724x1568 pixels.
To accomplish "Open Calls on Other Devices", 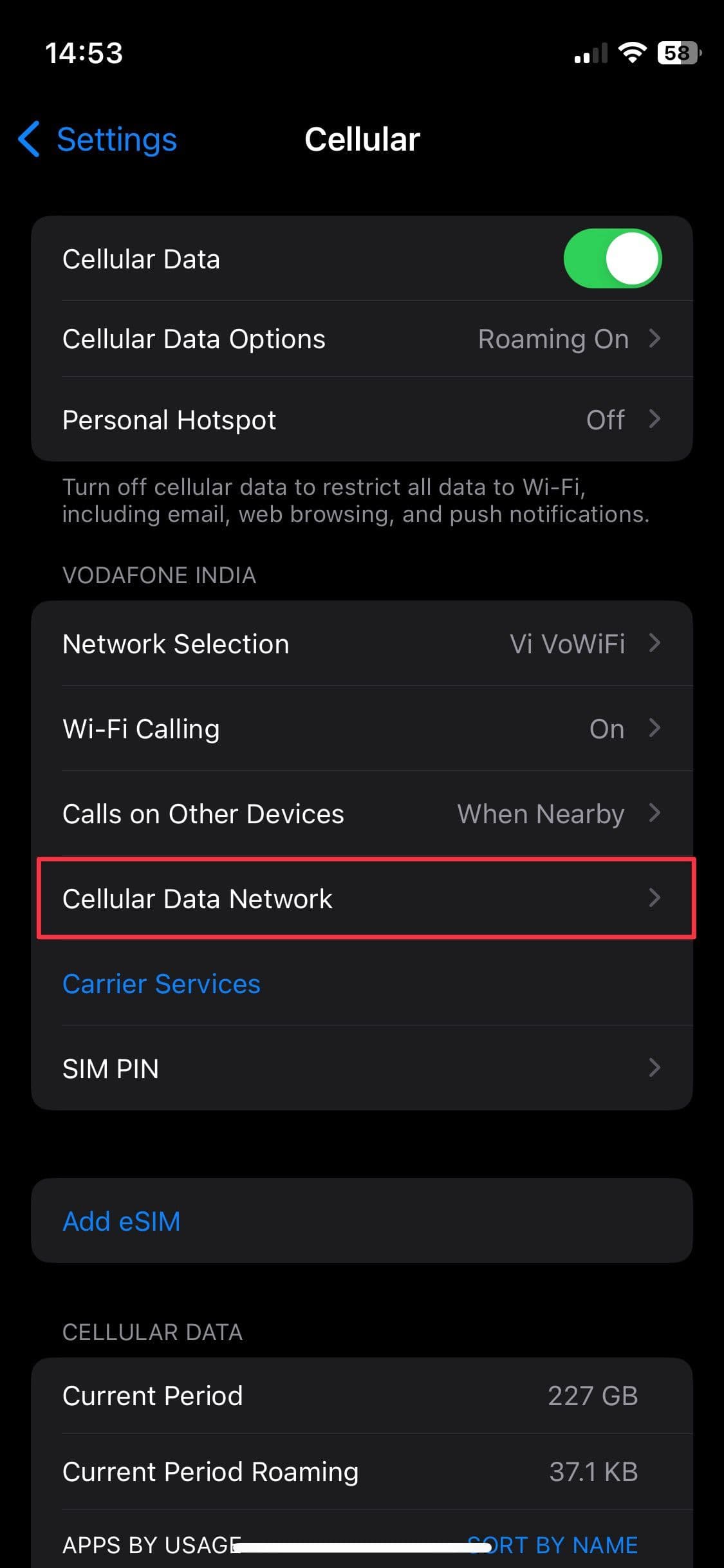I will (362, 814).
